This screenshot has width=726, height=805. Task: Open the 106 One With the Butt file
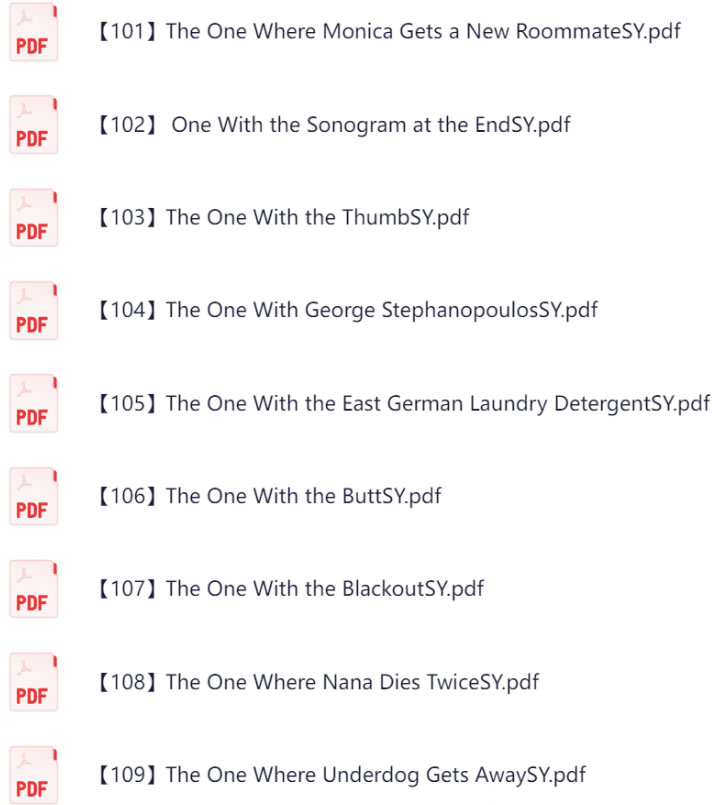click(269, 496)
